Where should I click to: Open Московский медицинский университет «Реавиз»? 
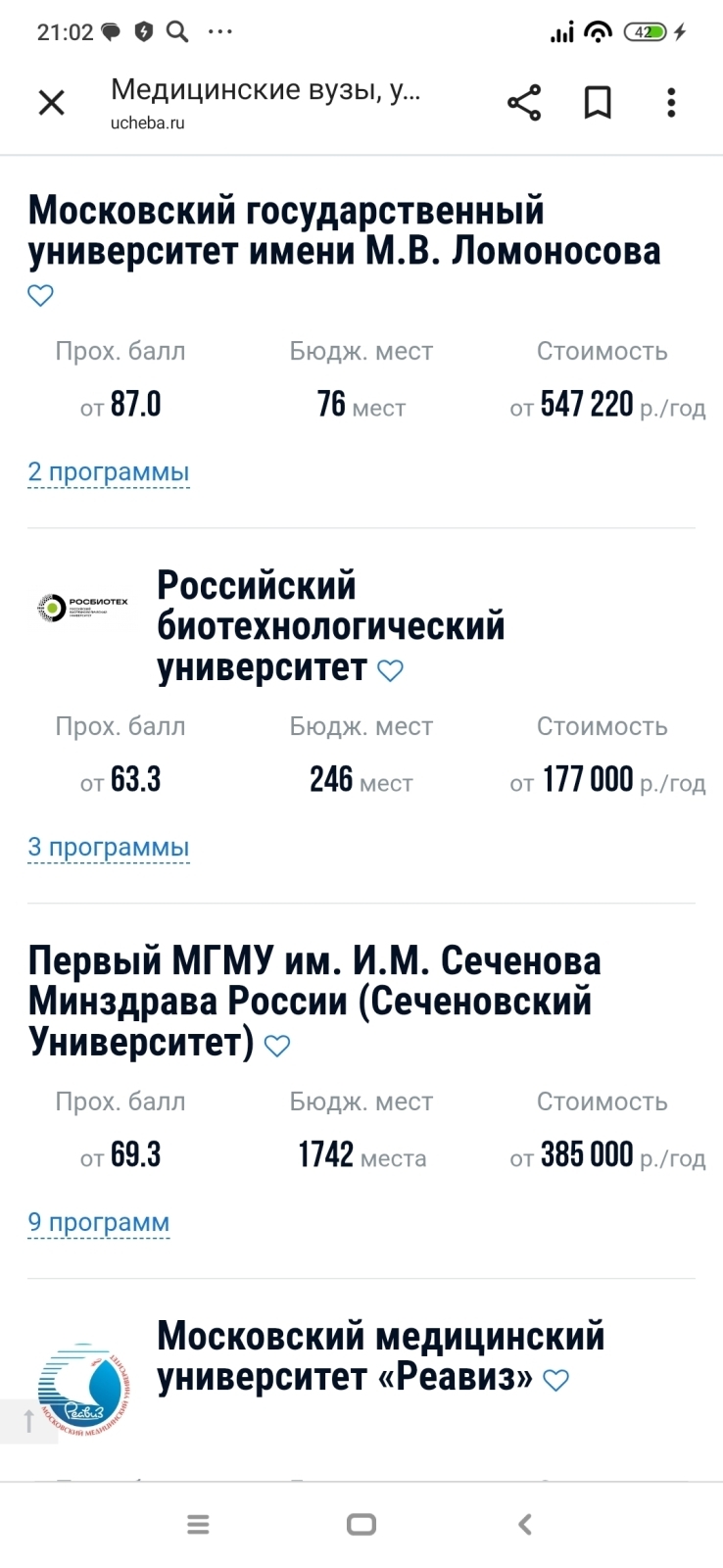click(x=380, y=1356)
